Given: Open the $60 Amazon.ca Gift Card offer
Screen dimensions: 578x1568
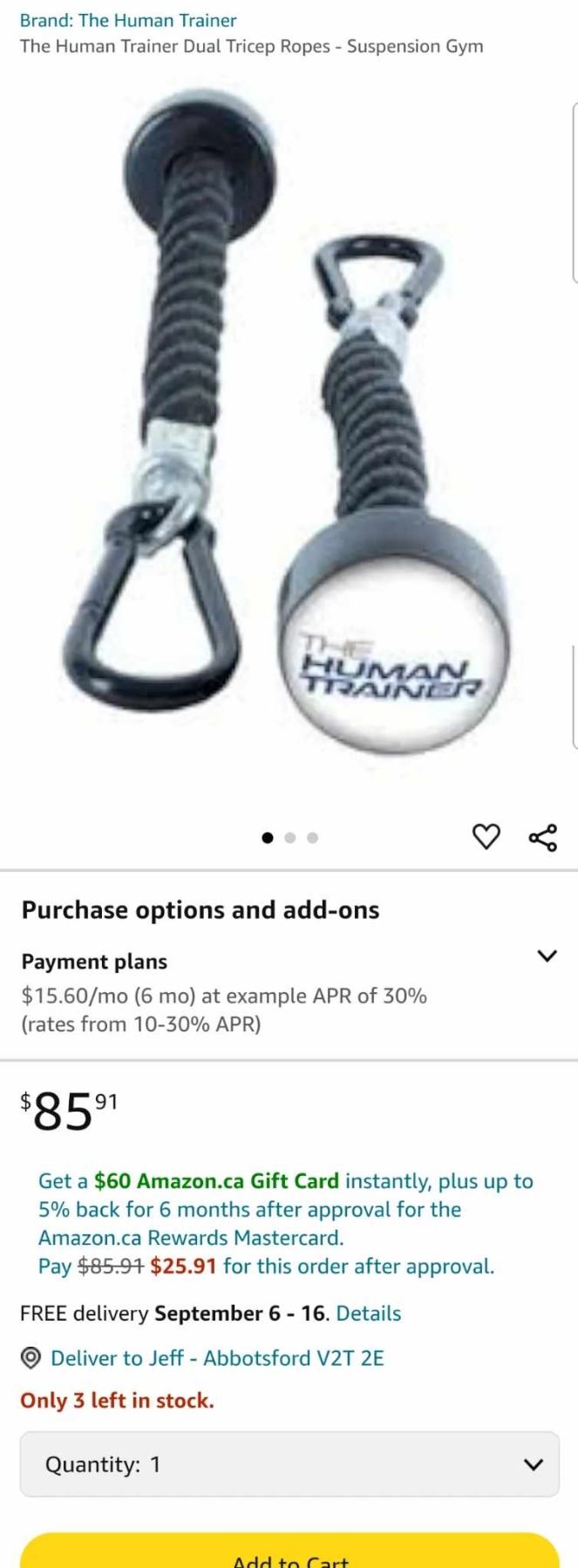Looking at the screenshot, I should 216,1181.
